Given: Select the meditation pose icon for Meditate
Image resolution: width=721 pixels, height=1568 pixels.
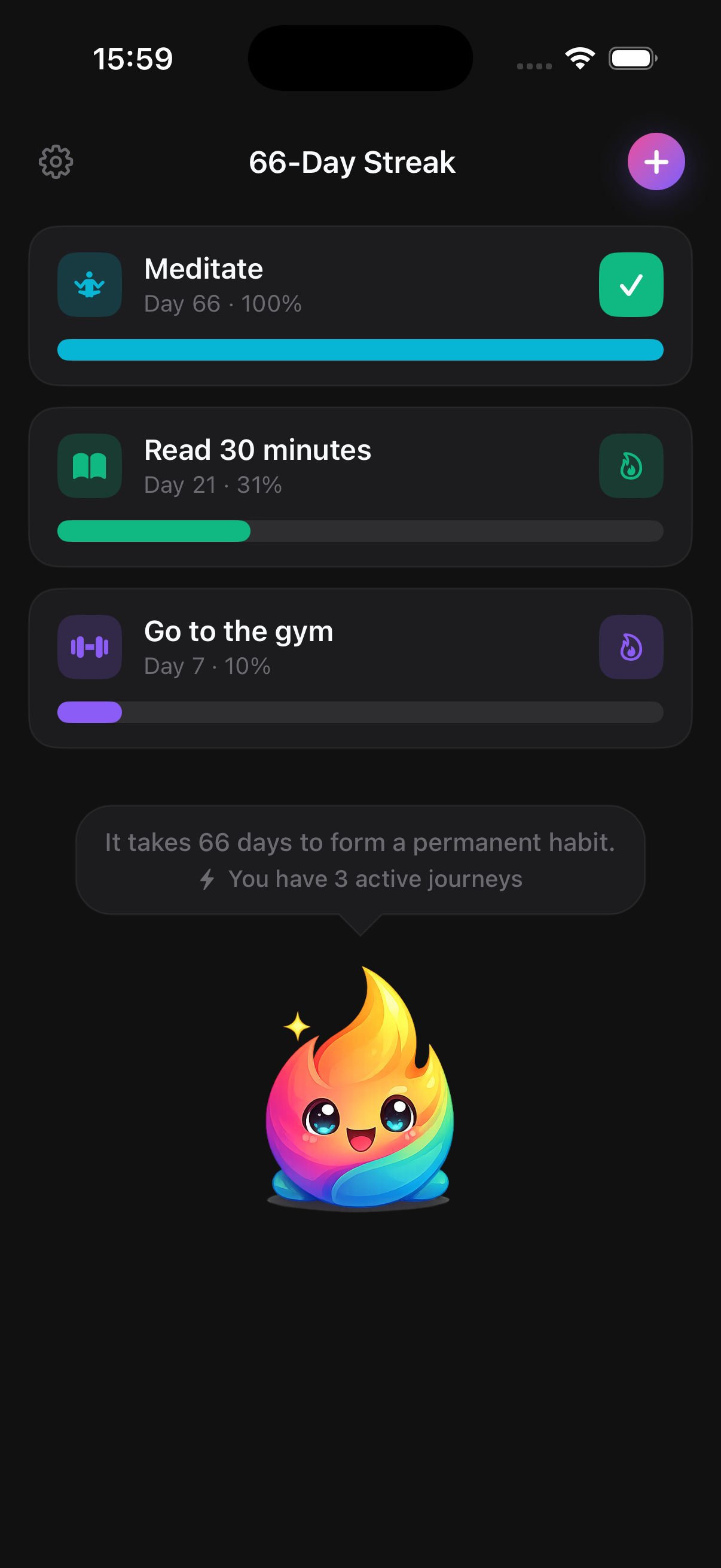Looking at the screenshot, I should point(89,284).
